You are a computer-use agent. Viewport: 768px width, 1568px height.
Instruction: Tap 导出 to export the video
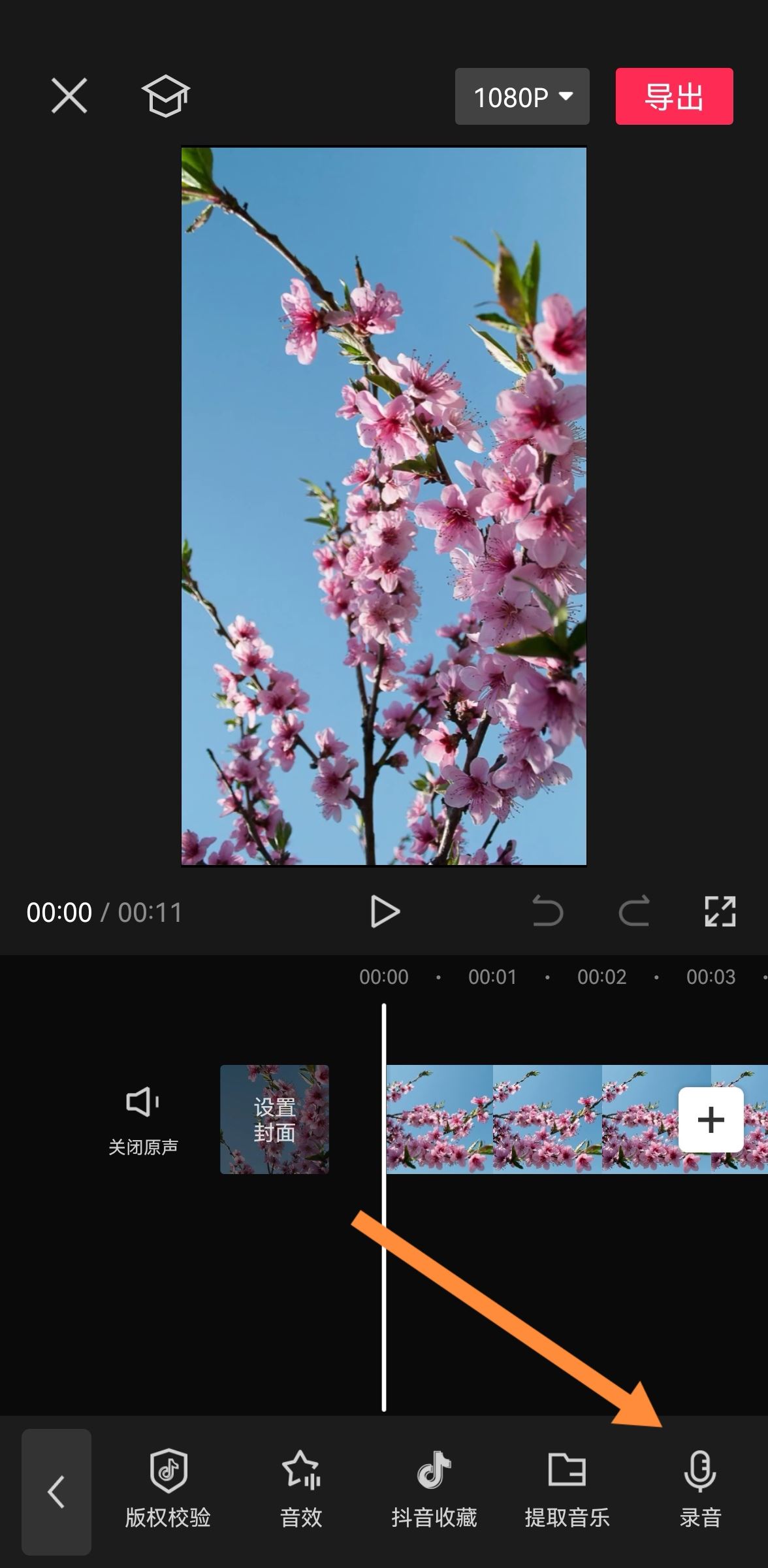pos(673,97)
